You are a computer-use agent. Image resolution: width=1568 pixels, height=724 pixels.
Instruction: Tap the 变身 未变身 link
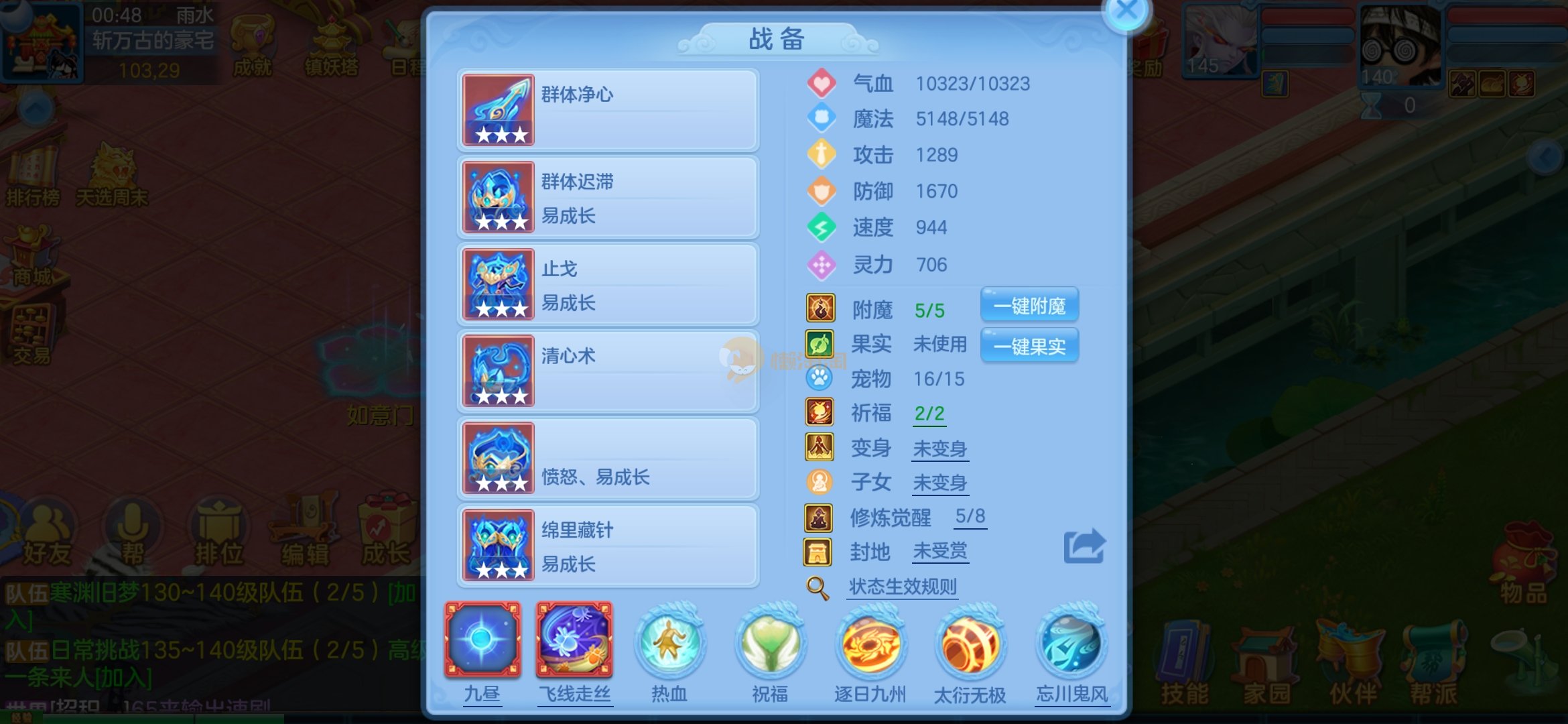click(x=940, y=448)
